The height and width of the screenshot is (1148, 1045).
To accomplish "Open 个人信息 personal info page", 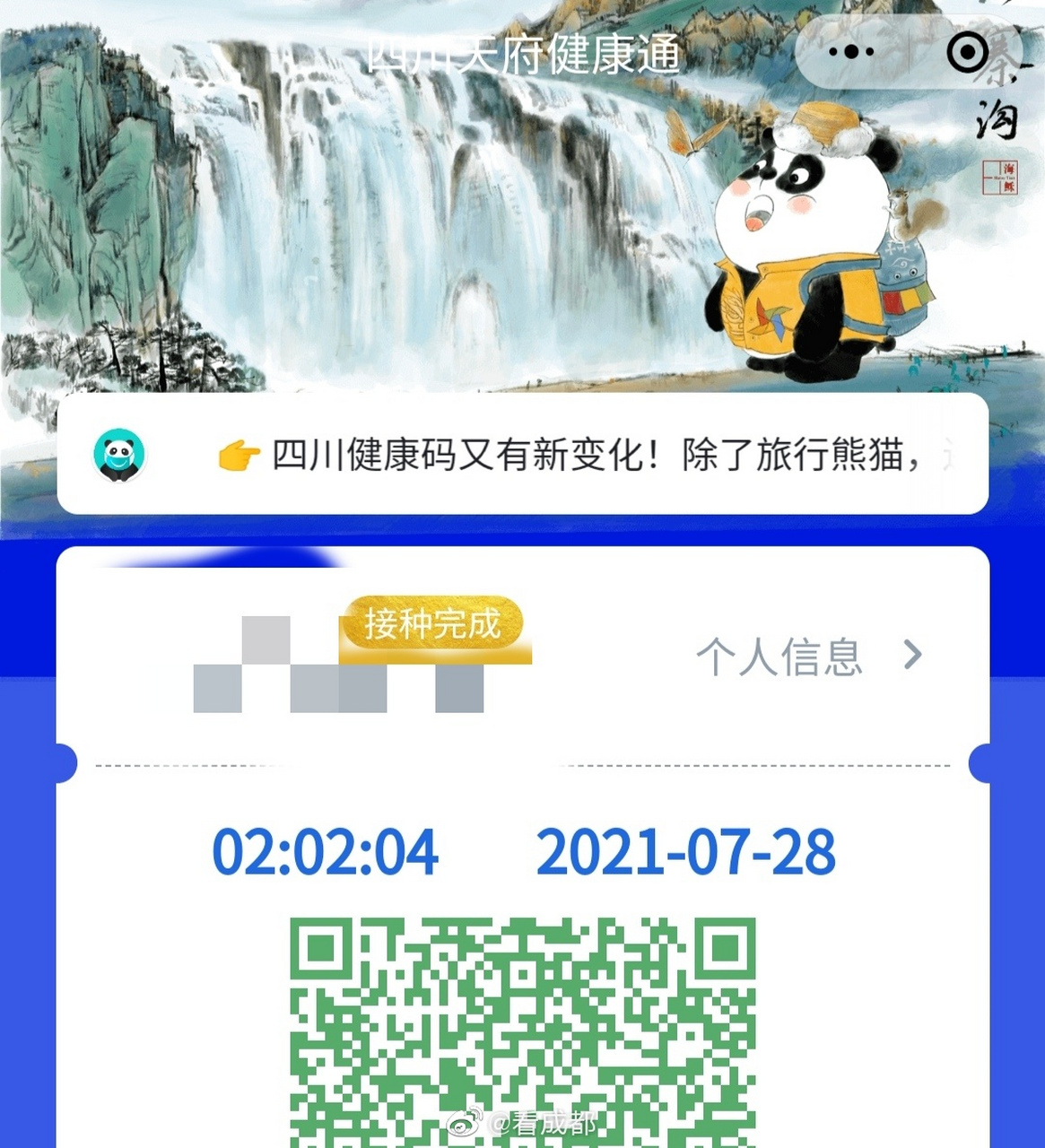I will point(807,657).
